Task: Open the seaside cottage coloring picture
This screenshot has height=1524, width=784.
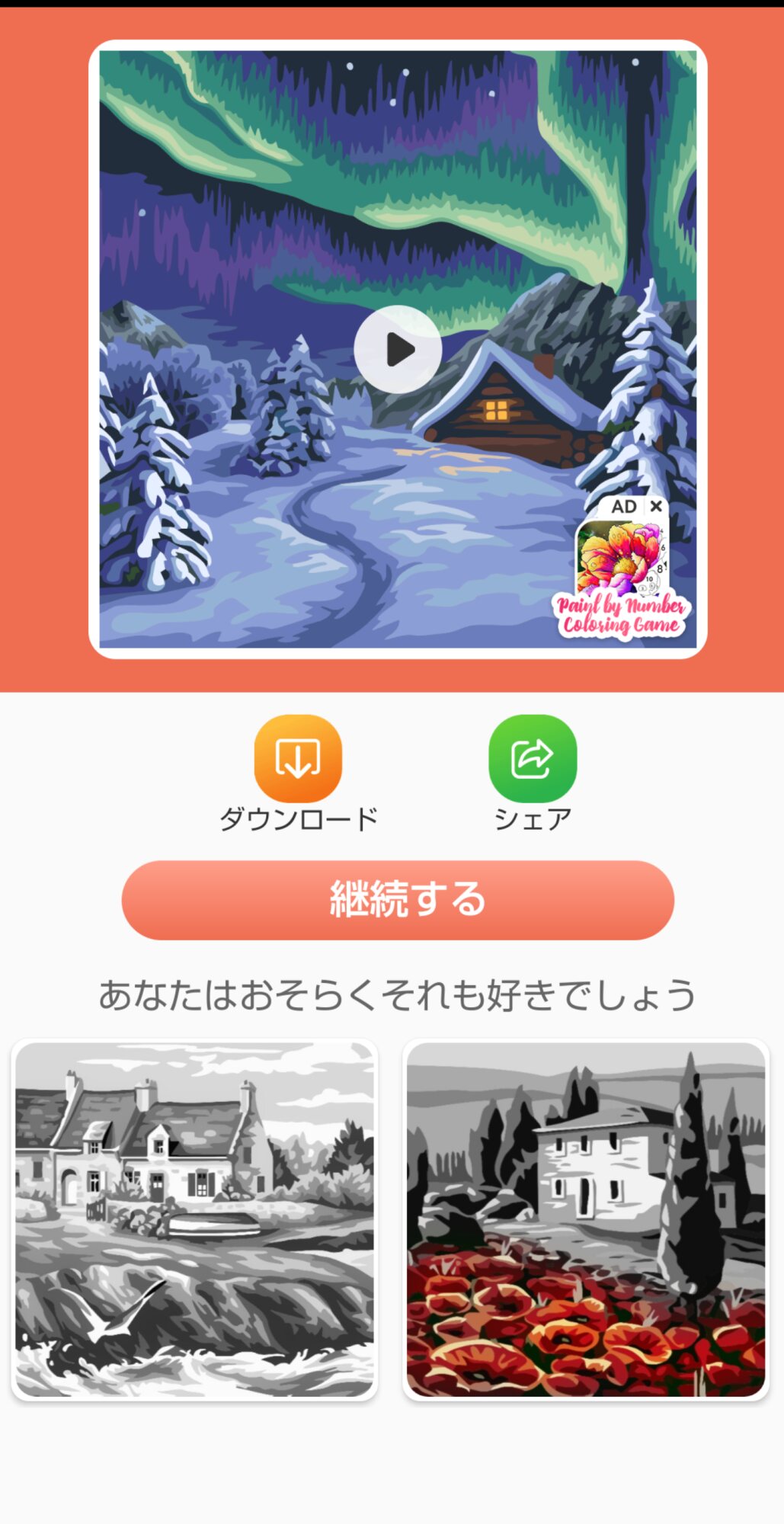Action: [195, 1220]
